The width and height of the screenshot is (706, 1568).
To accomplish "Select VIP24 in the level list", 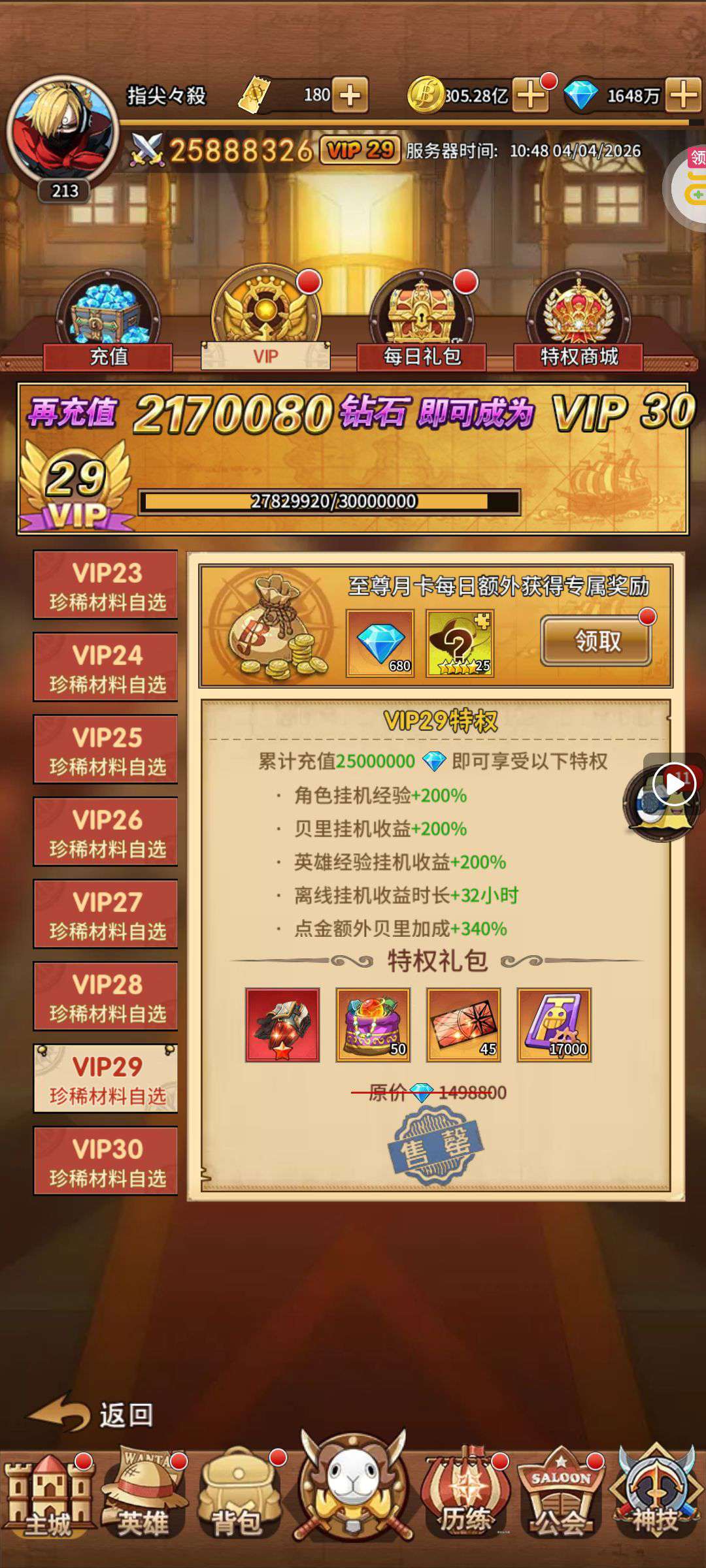I will [106, 668].
